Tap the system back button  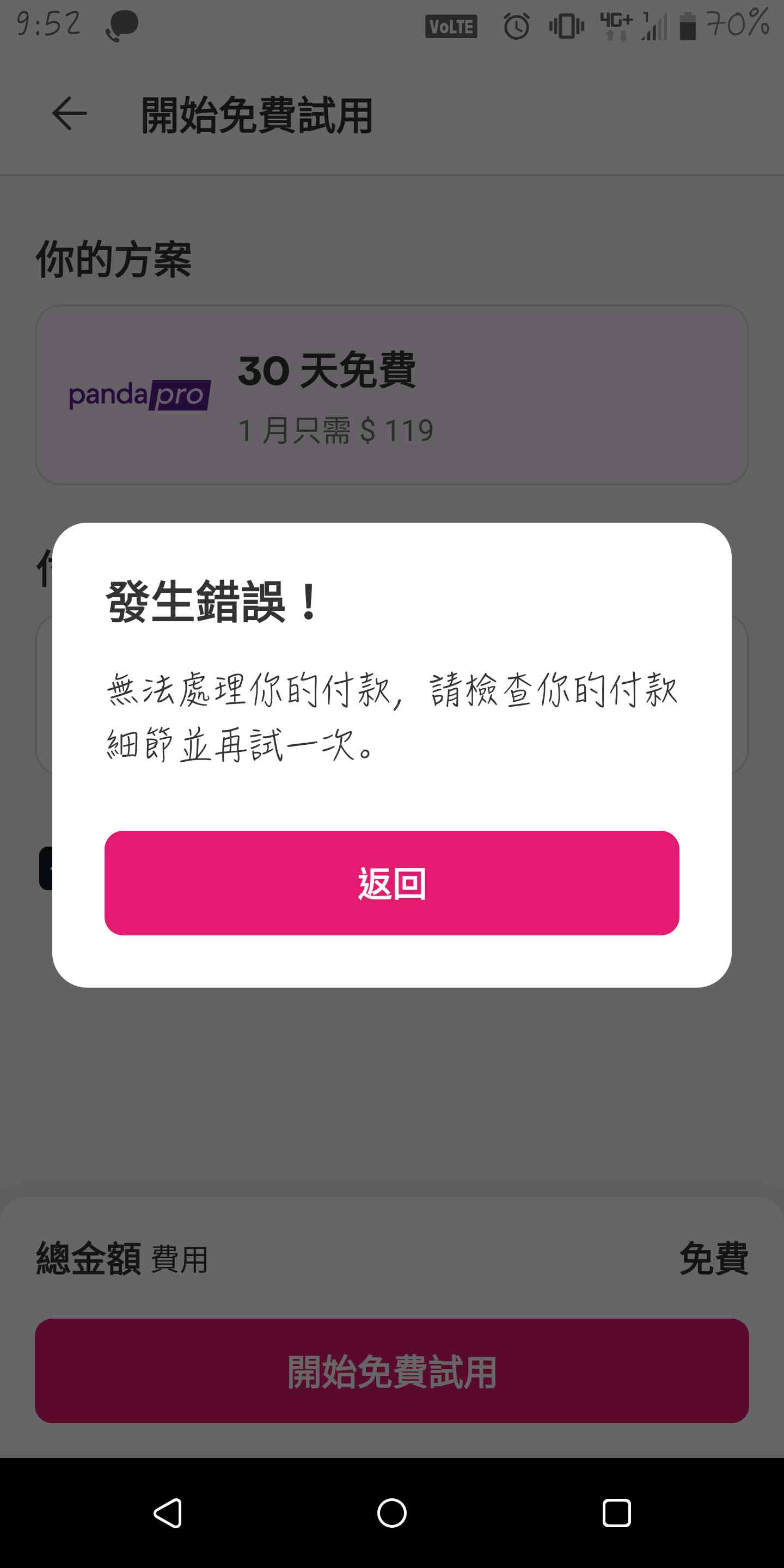[168, 1512]
